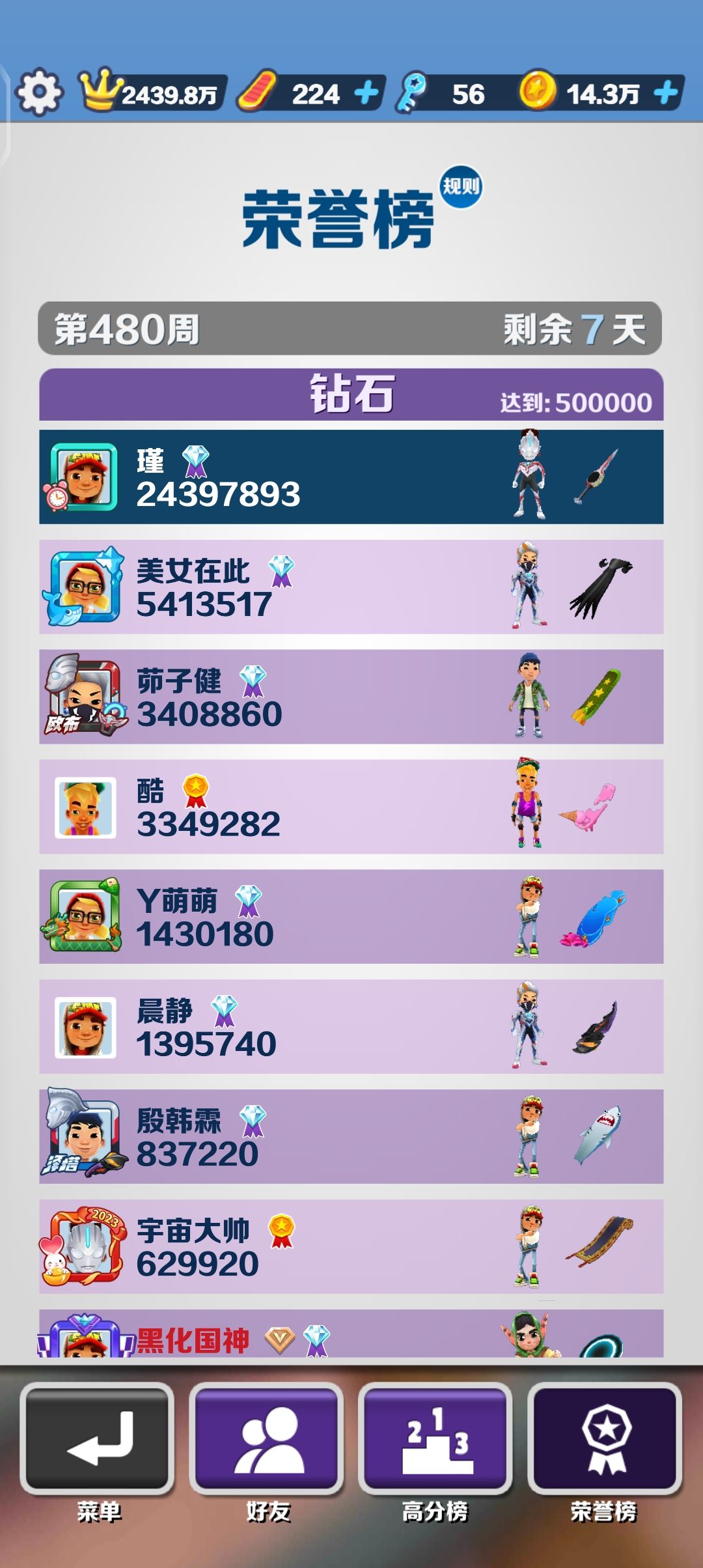703x1568 pixels.
Task: Open the 规则 rules bubble
Action: point(461,188)
